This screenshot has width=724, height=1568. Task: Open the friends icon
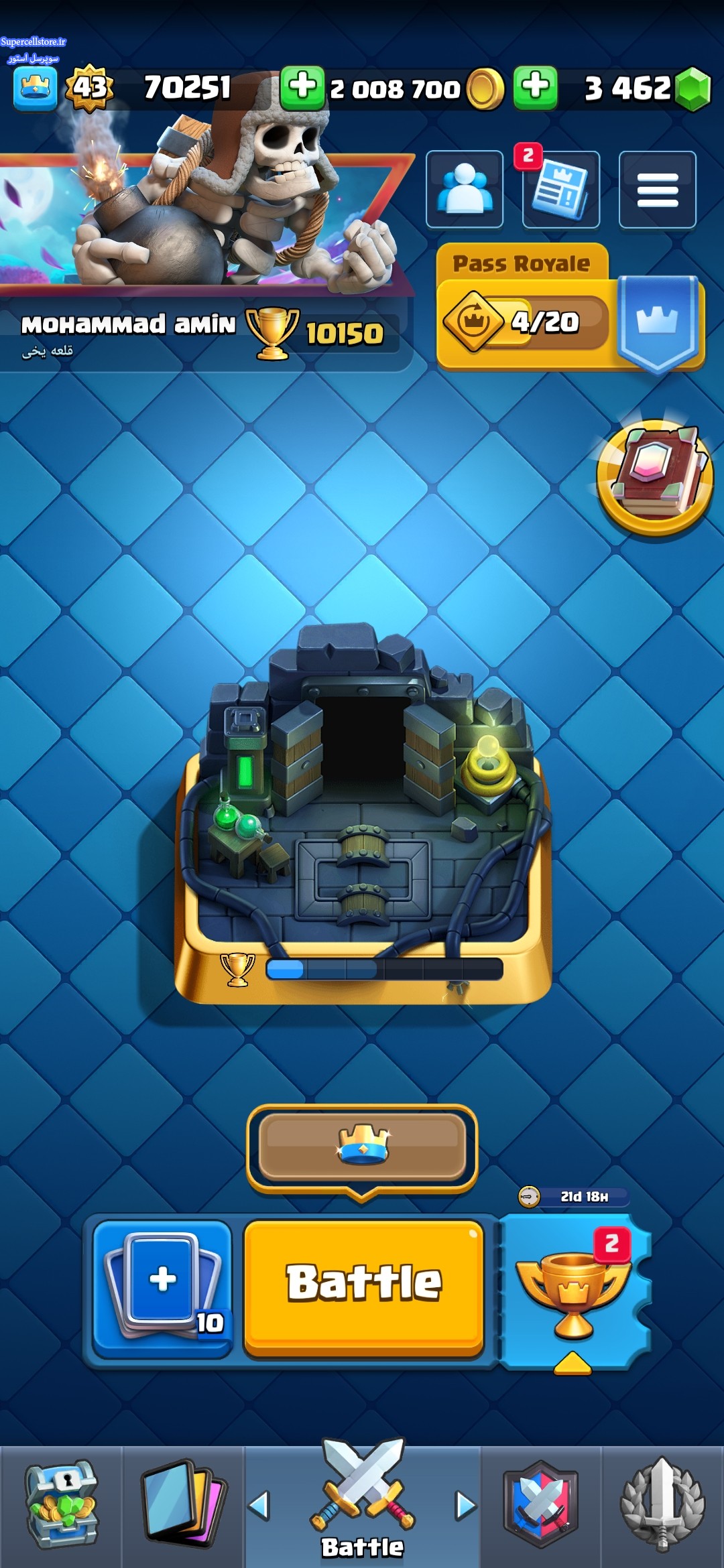[x=465, y=190]
